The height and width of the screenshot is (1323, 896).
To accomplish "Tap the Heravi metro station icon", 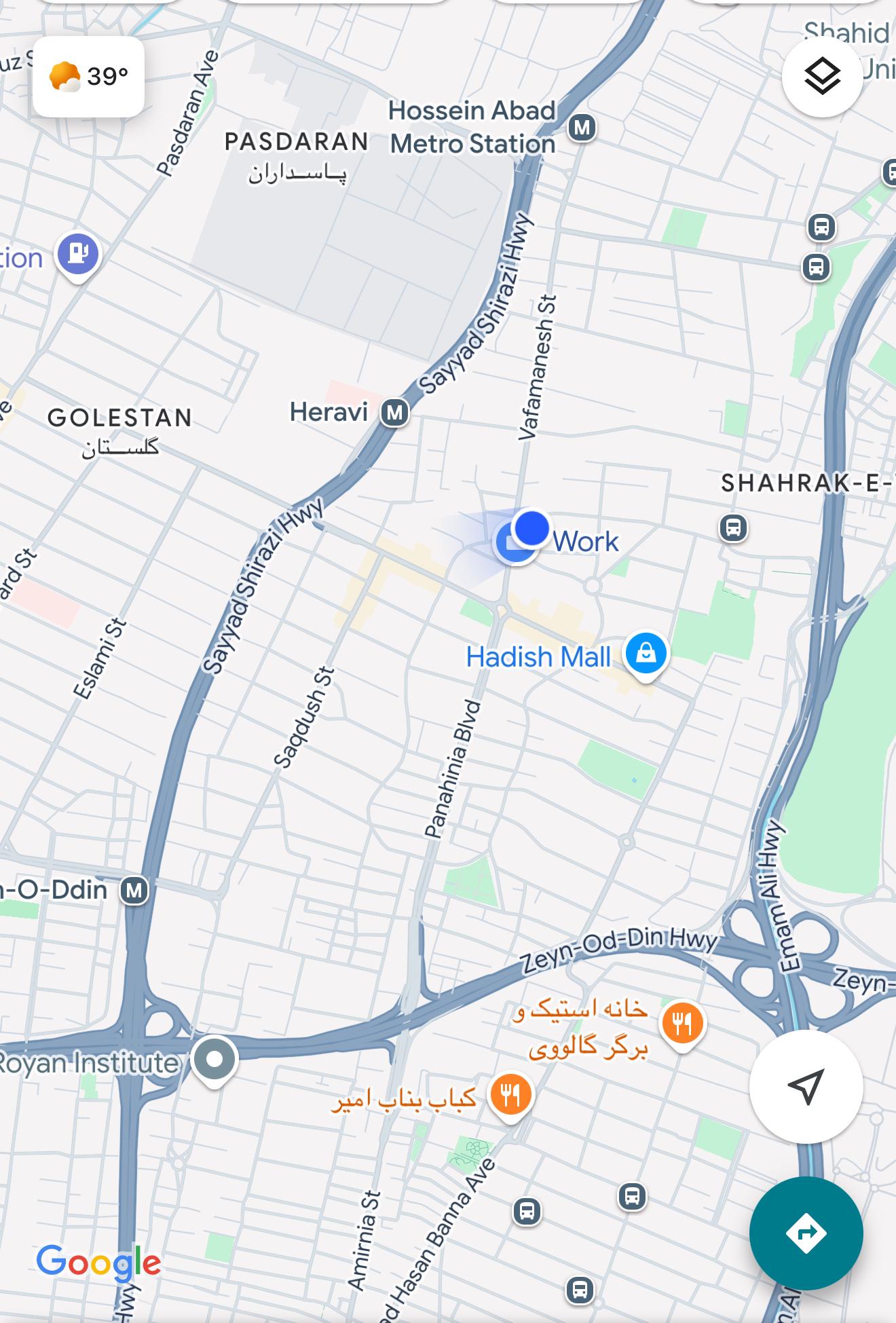I will [394, 412].
